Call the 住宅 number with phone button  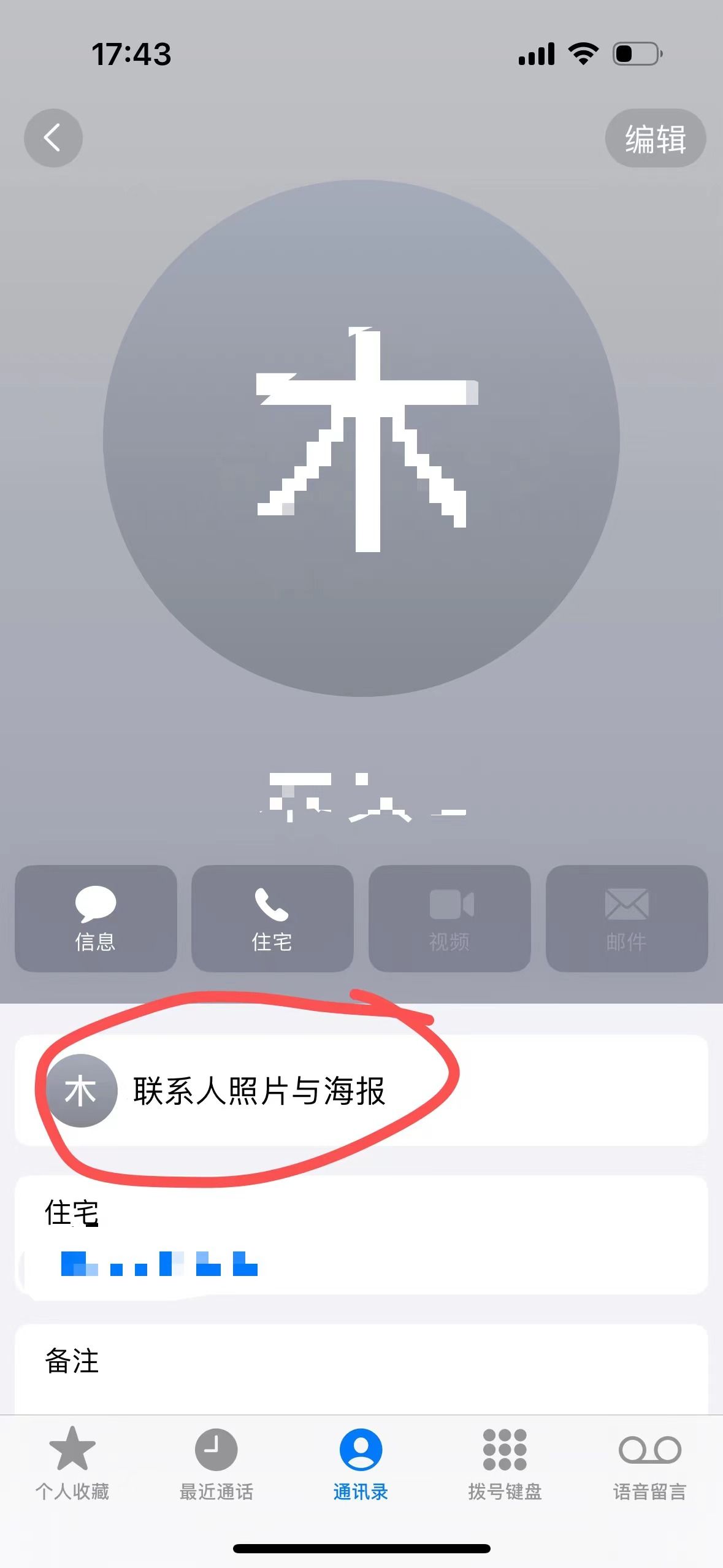[272, 918]
